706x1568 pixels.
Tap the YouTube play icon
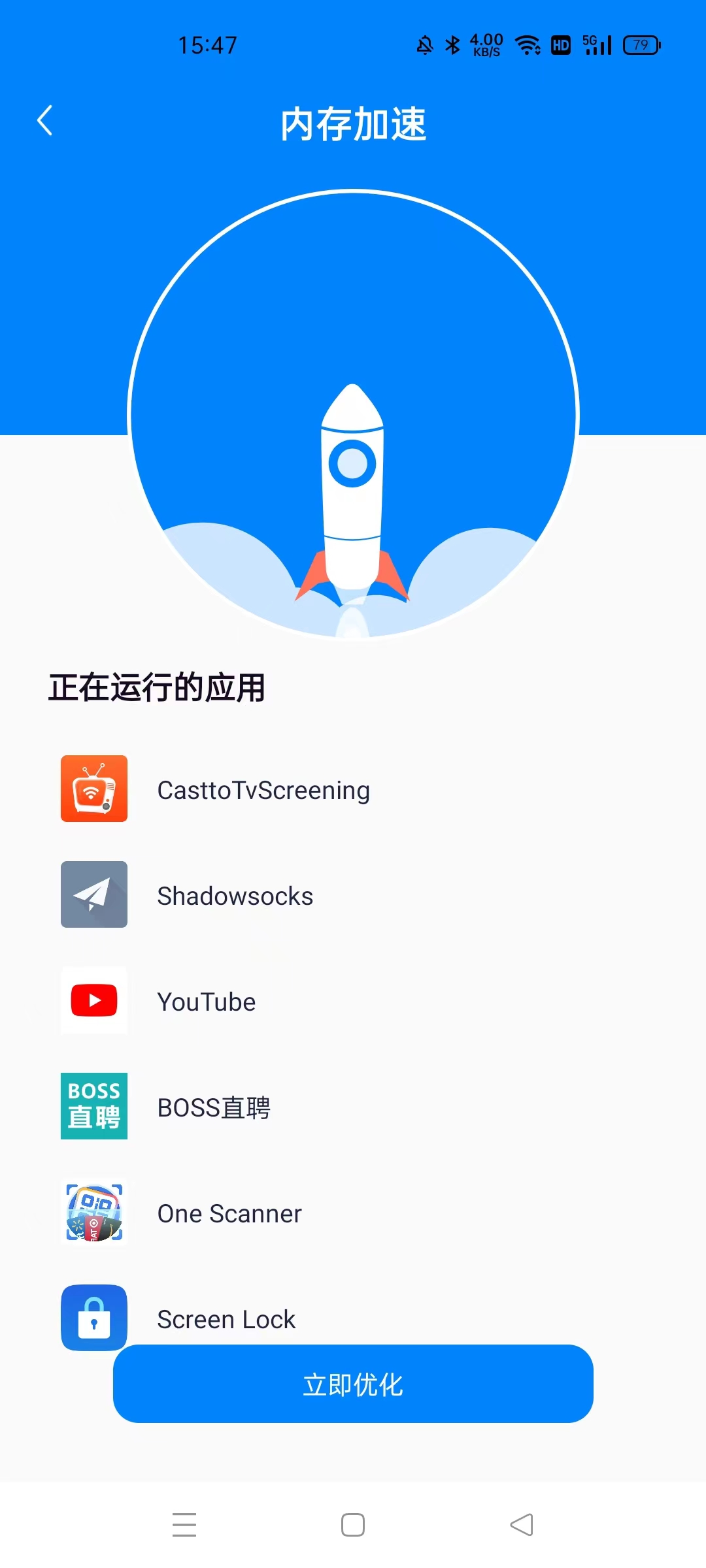[93, 1000]
